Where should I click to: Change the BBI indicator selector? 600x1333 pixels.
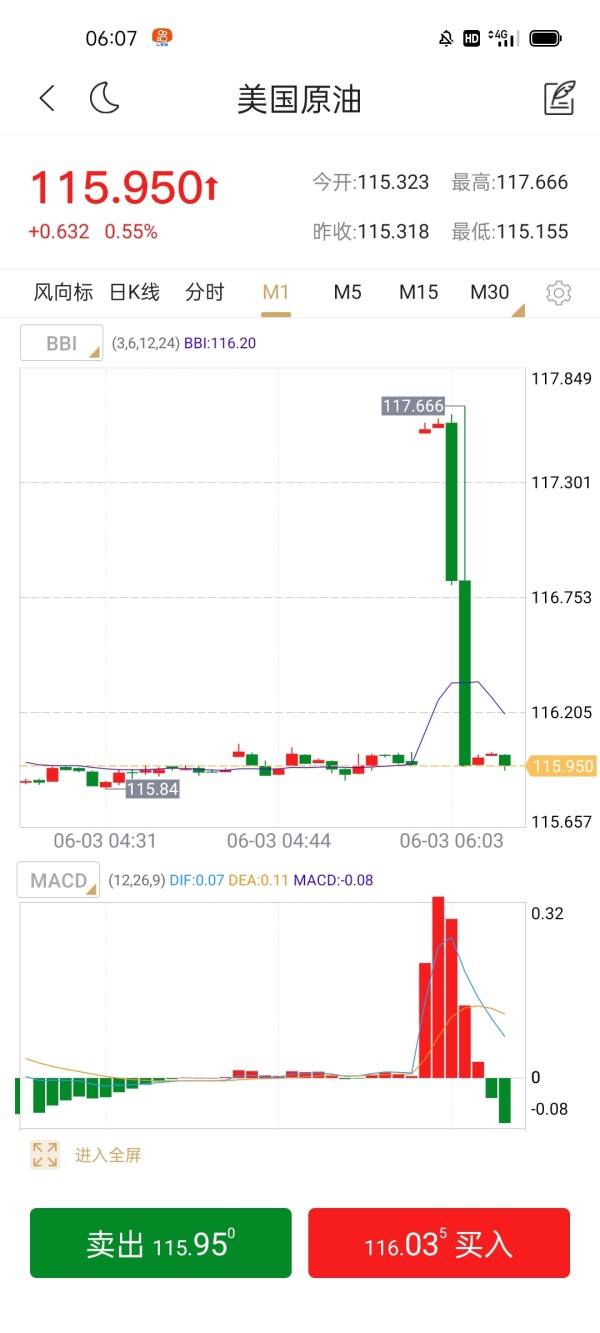point(62,343)
